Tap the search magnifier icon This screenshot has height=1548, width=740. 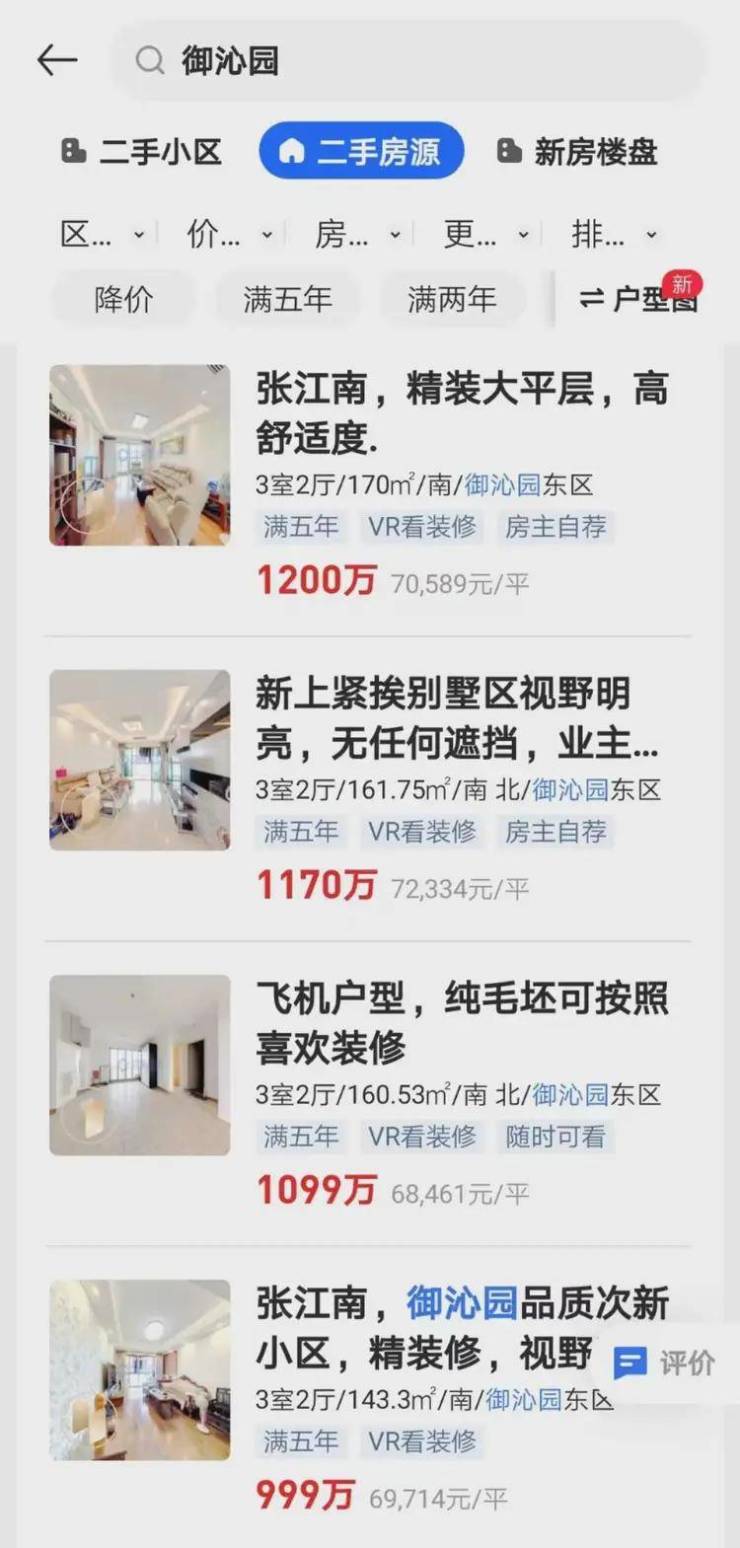coord(150,60)
